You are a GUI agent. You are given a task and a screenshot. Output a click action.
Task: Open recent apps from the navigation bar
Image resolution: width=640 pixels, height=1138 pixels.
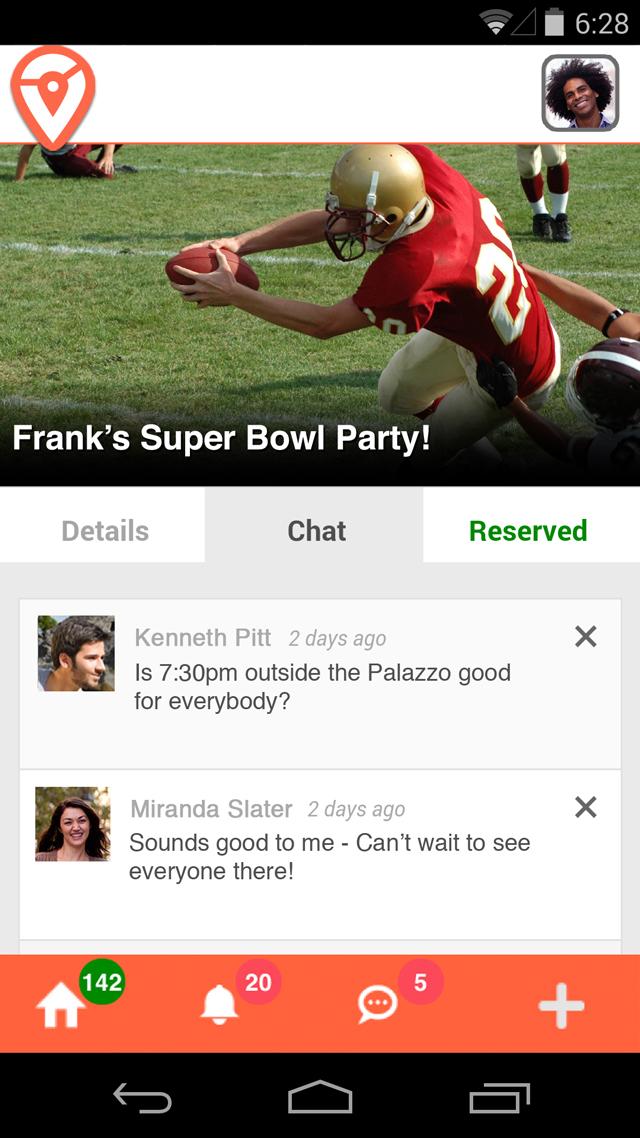pyautogui.click(x=499, y=1098)
